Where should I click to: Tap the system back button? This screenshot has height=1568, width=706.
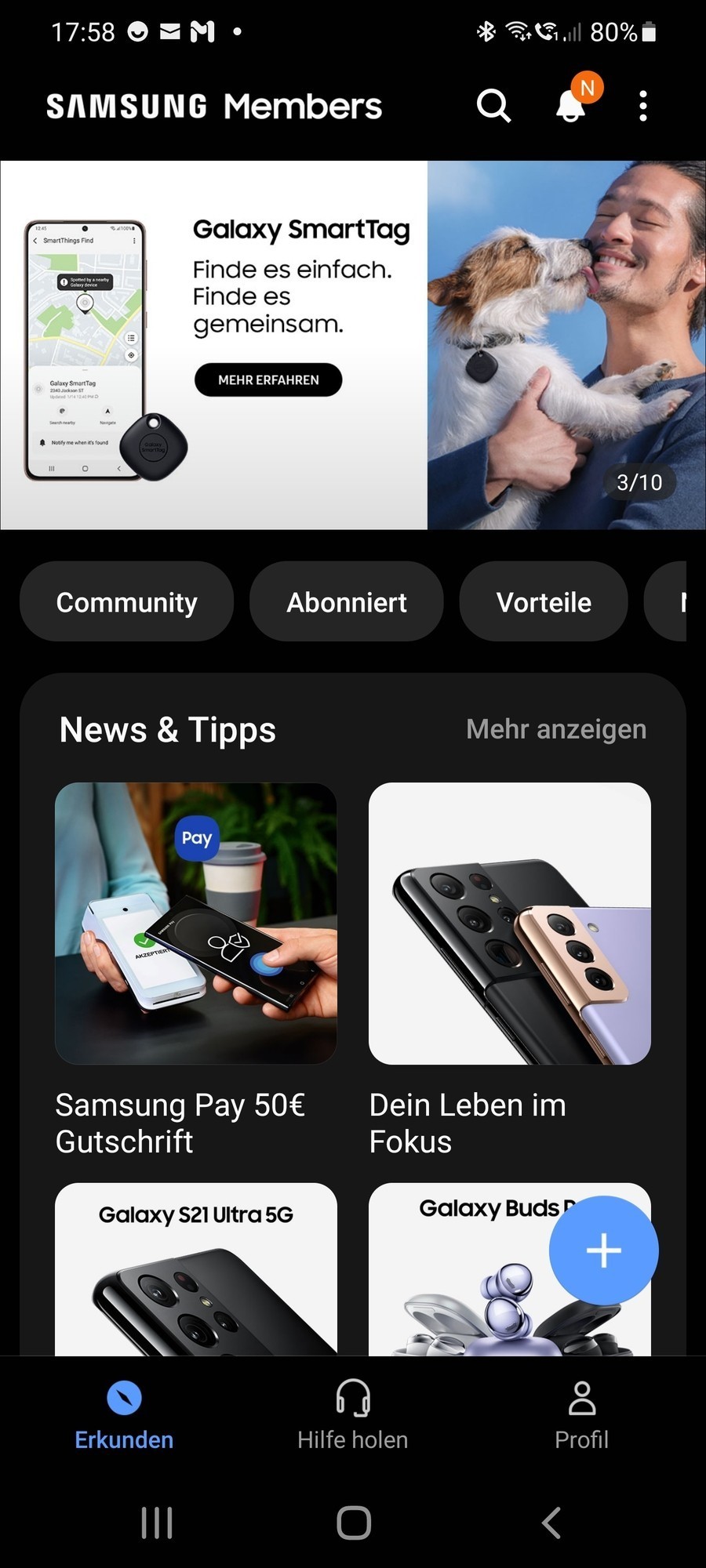point(551,1523)
